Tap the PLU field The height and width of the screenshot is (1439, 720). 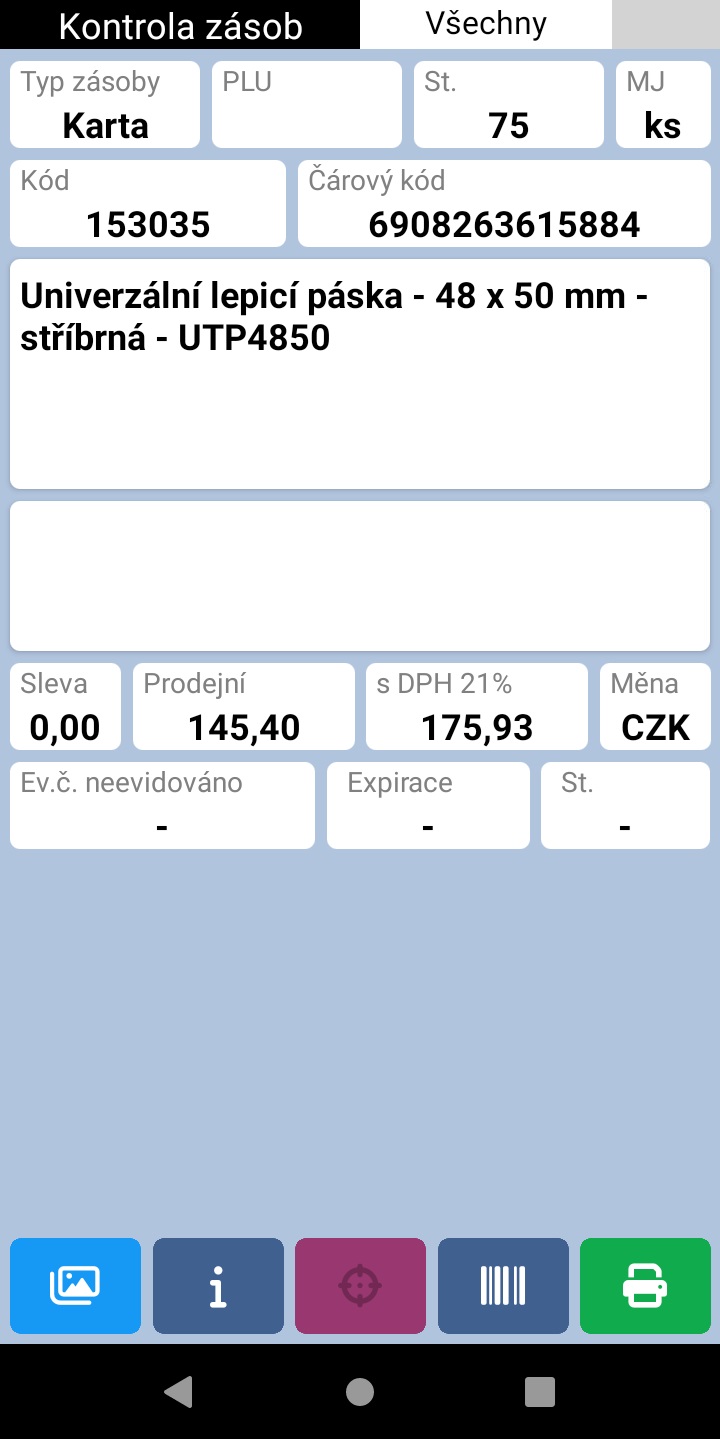point(307,105)
